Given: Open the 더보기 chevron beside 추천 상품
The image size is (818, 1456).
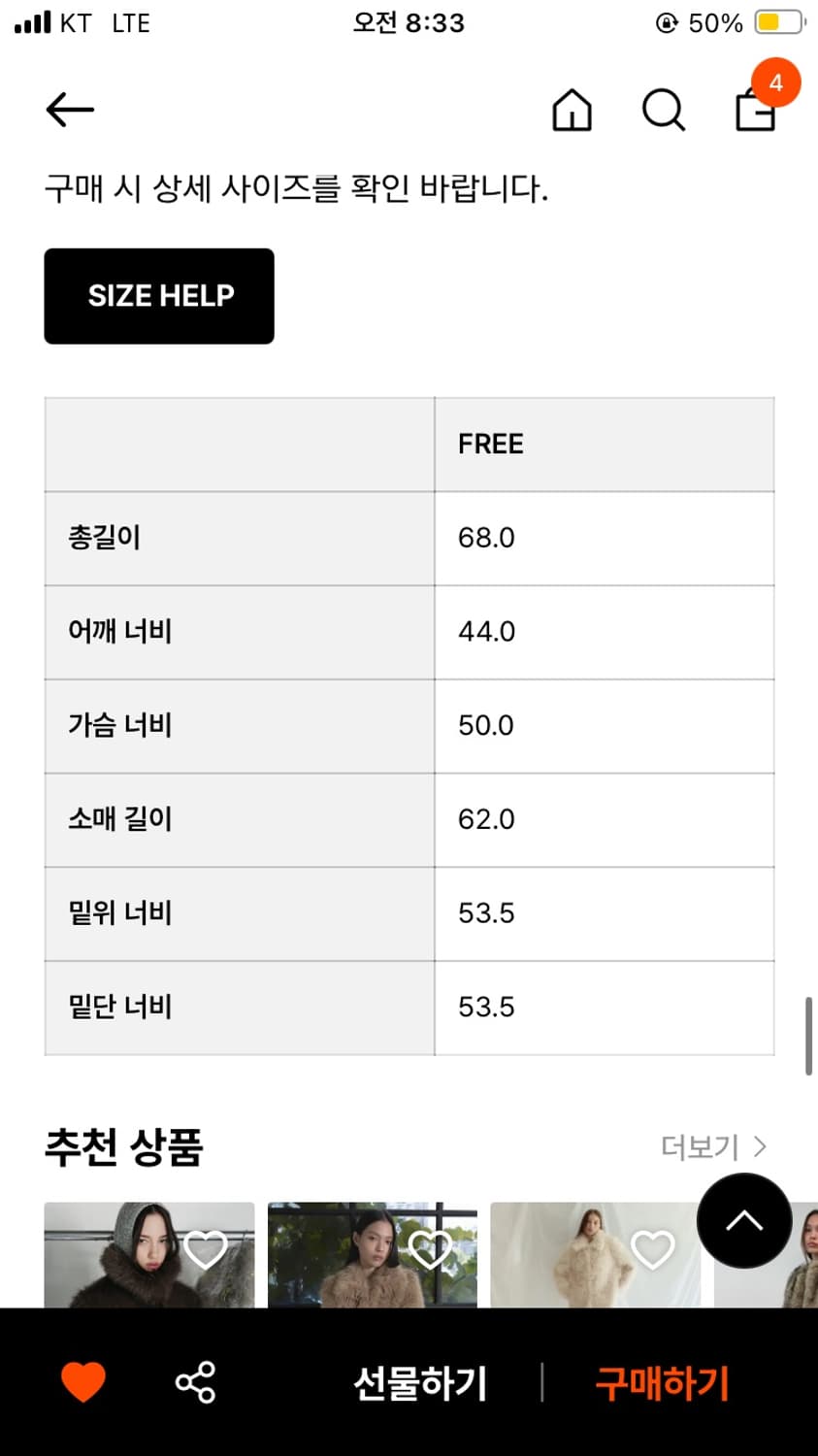Looking at the screenshot, I should click(762, 1147).
